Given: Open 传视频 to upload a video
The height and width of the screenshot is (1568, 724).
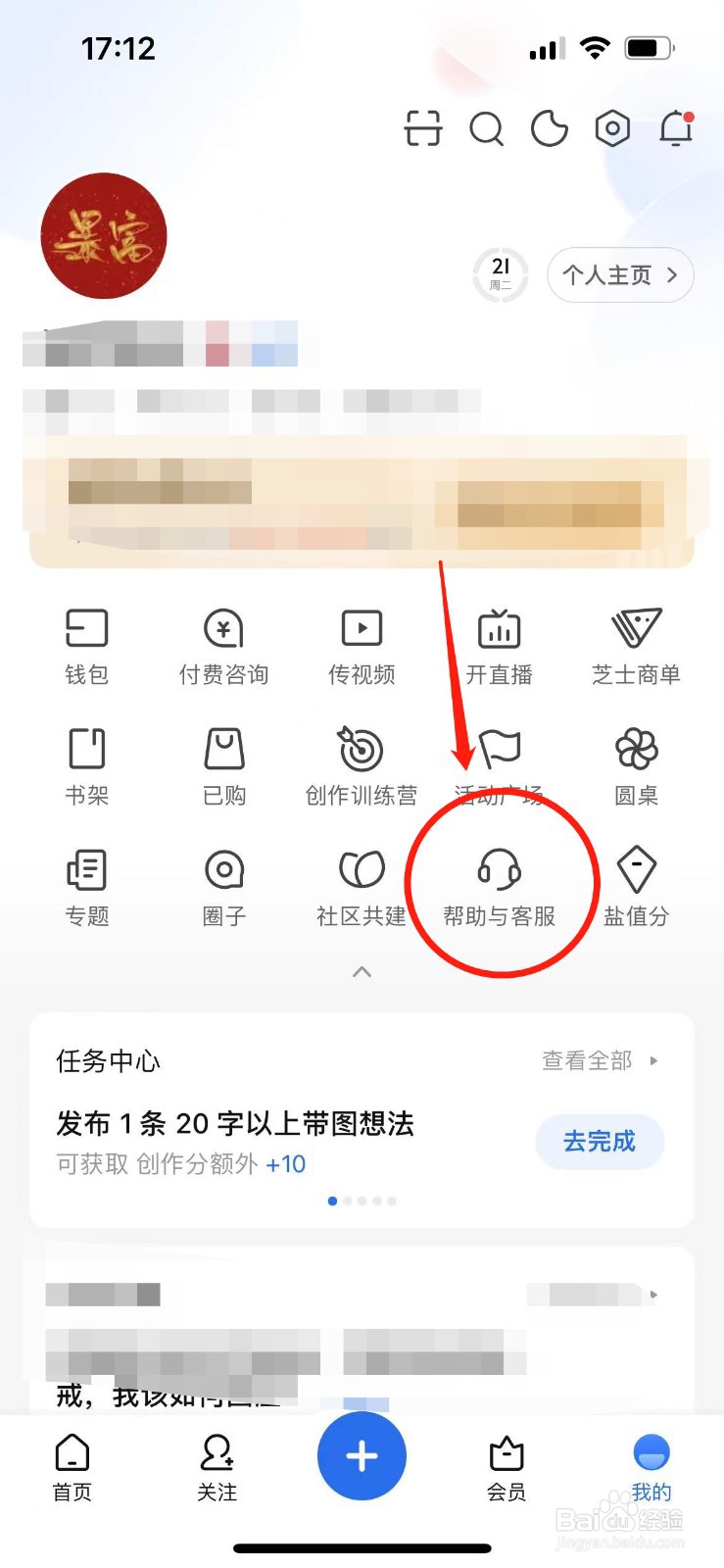Looking at the screenshot, I should click(x=361, y=642).
